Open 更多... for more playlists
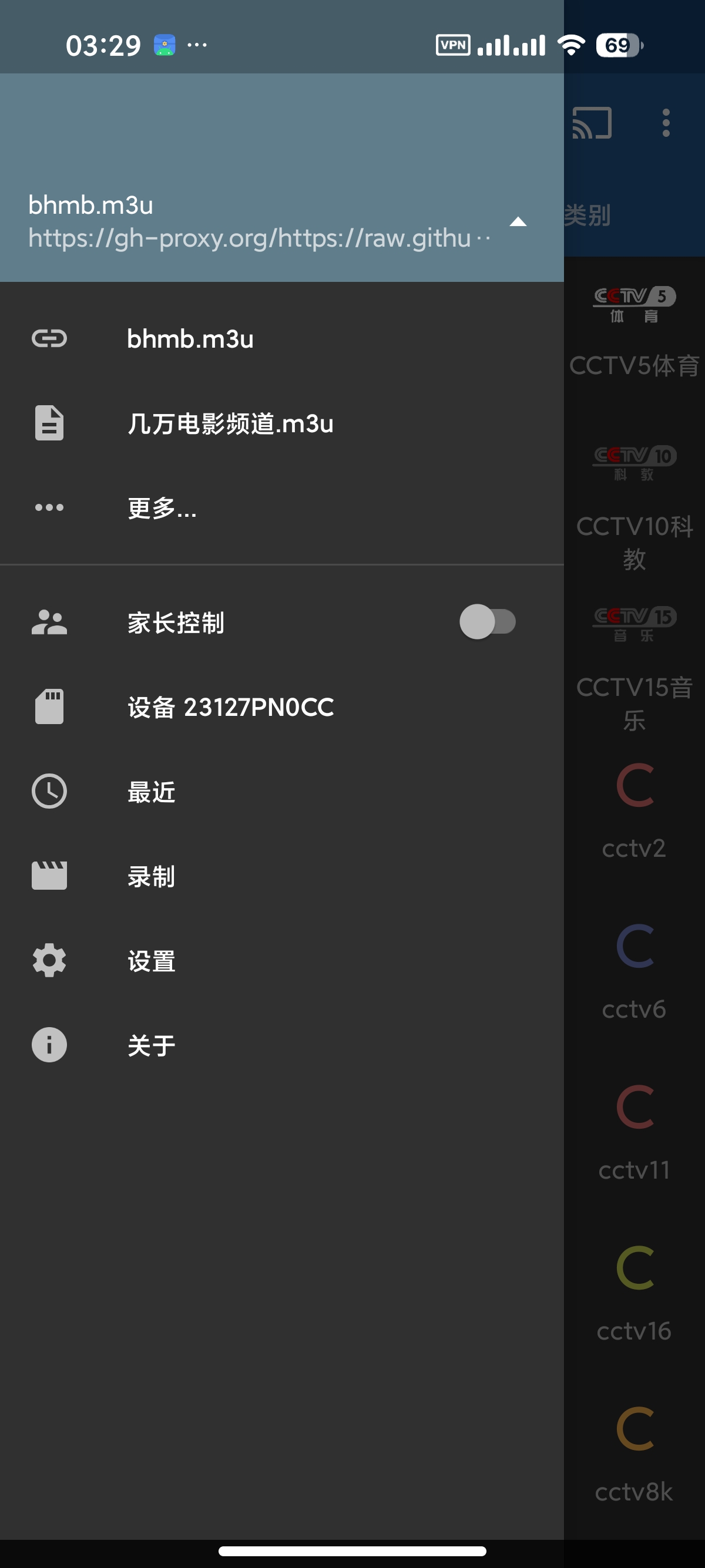Viewport: 705px width, 1568px height. (282, 507)
